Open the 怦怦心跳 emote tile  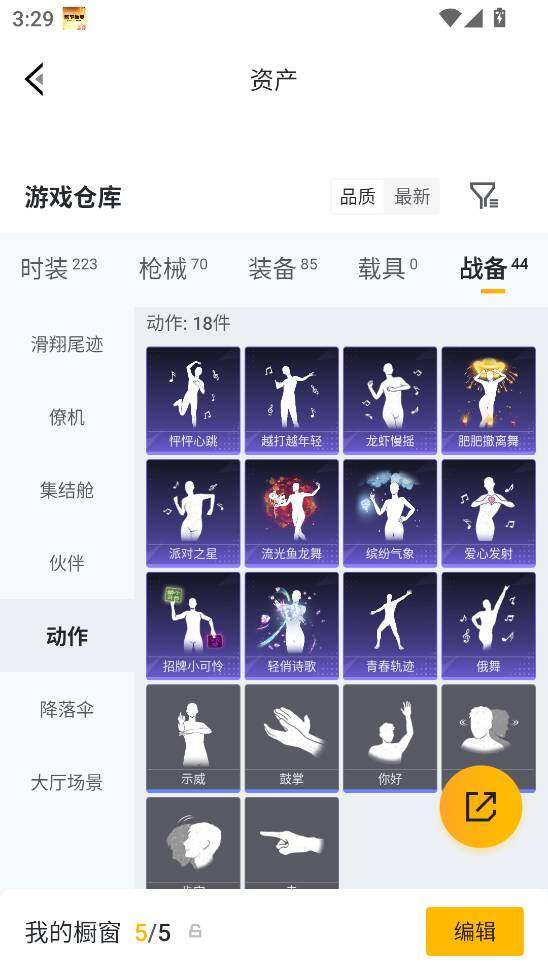pos(193,401)
